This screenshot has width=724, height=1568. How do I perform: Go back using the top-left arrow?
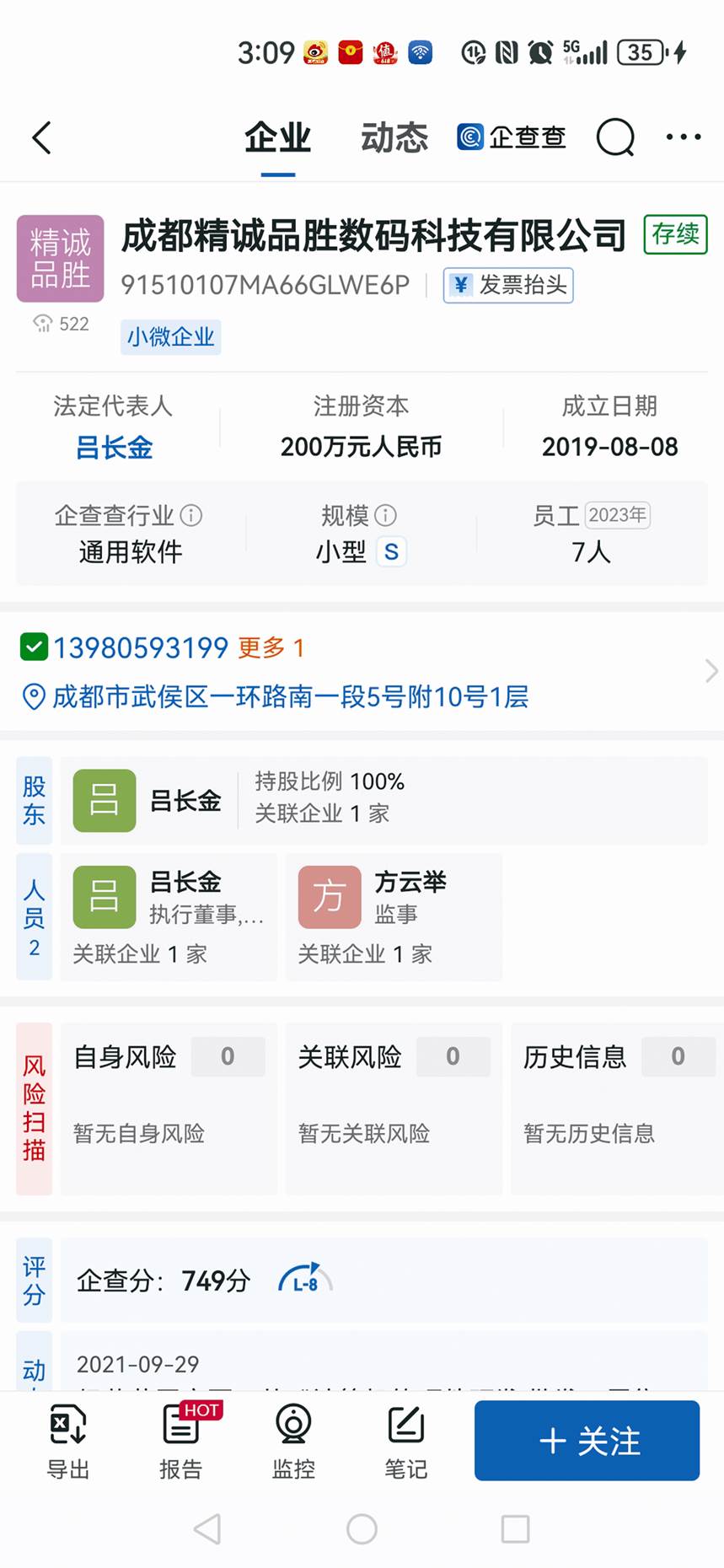tap(42, 138)
